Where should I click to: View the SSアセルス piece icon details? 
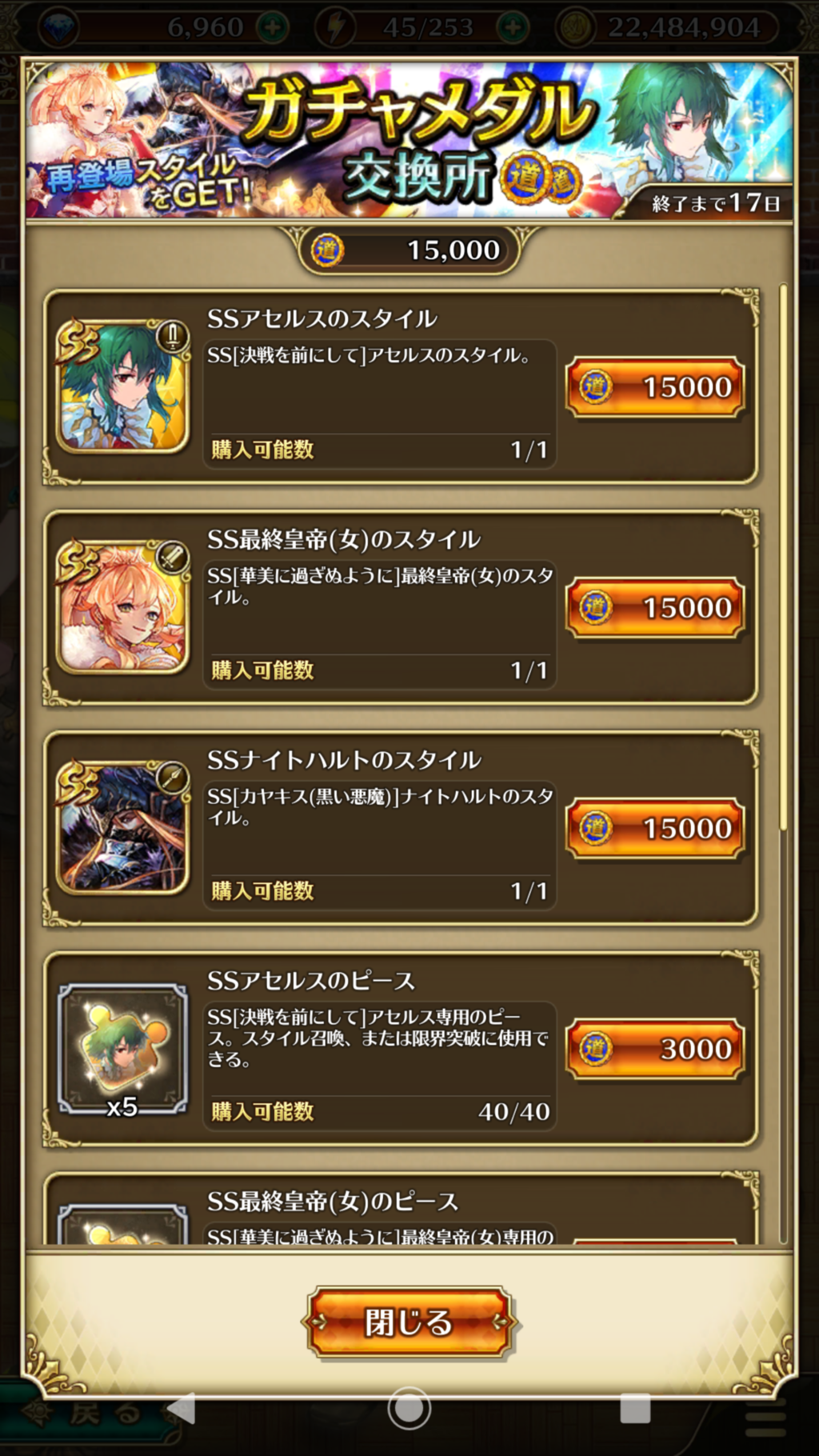(x=122, y=1049)
